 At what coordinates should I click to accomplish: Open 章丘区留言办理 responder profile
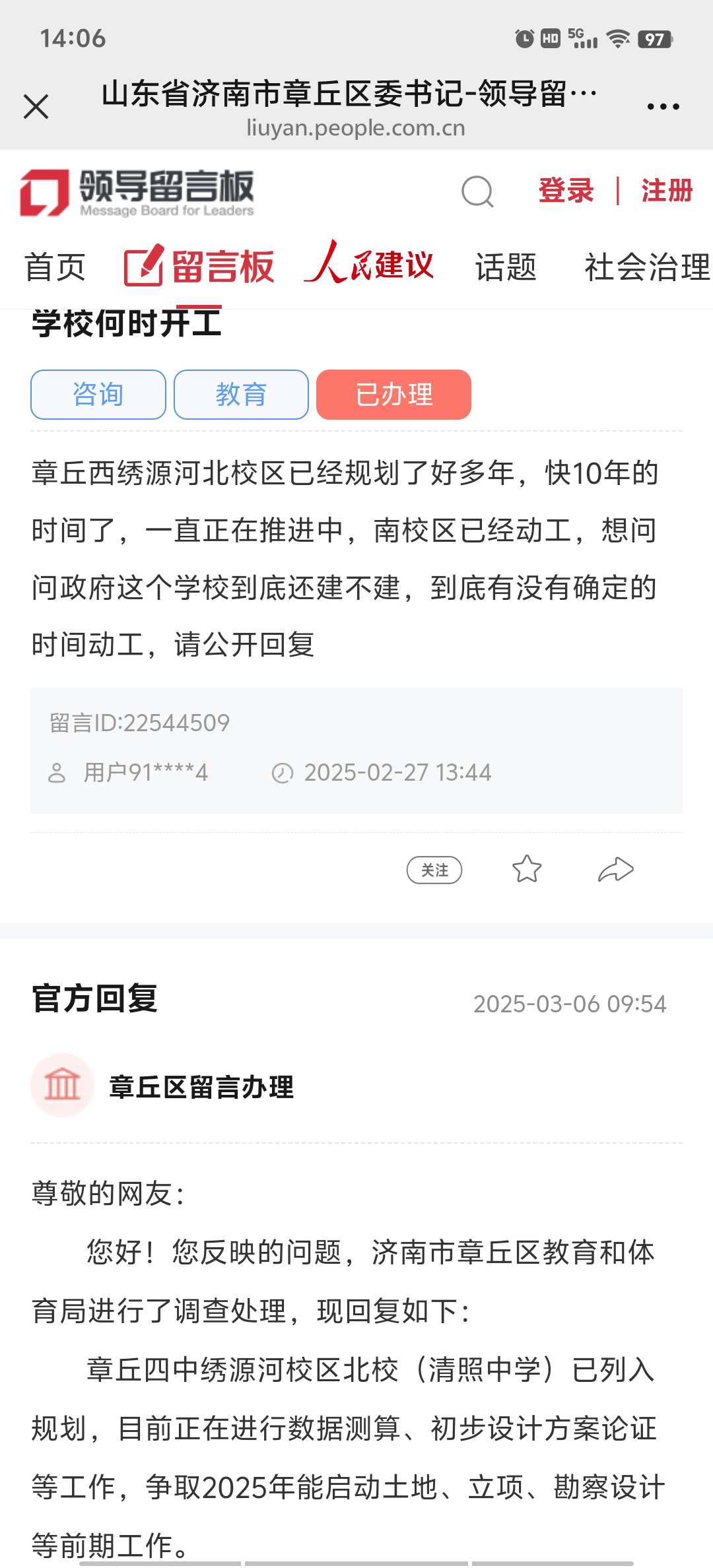201,1086
